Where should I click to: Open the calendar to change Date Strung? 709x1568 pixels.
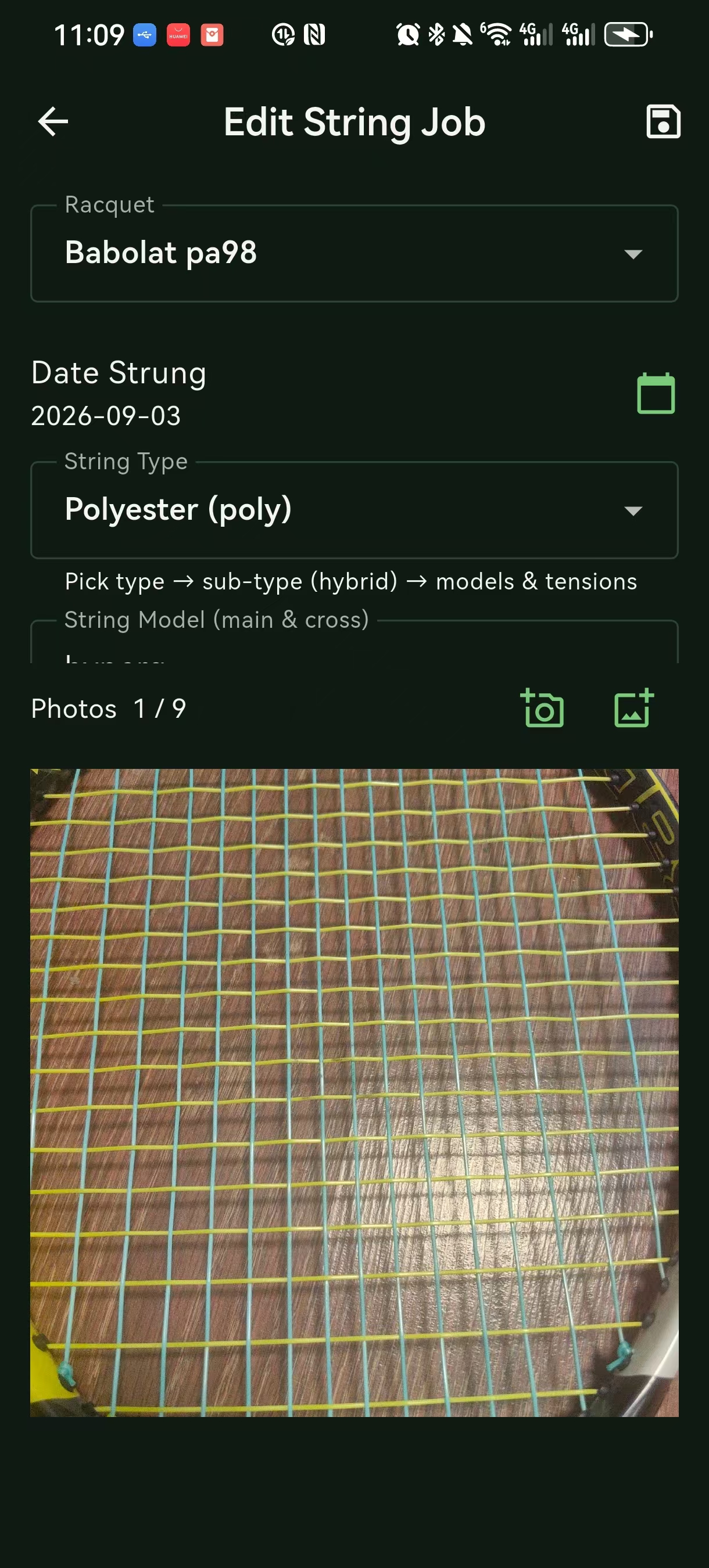[x=656, y=393]
